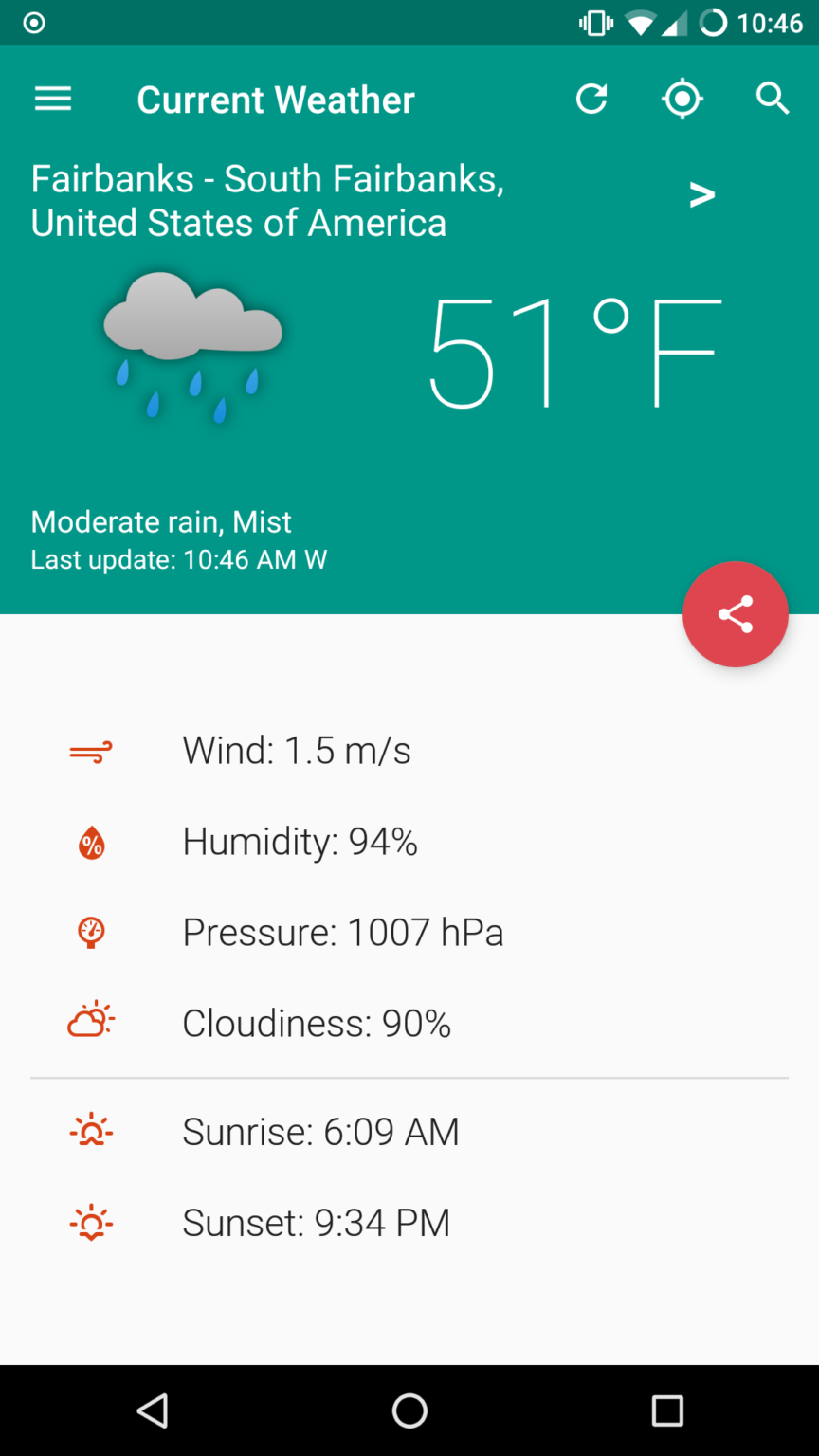Go back using the navigation bar

pyautogui.click(x=153, y=1410)
